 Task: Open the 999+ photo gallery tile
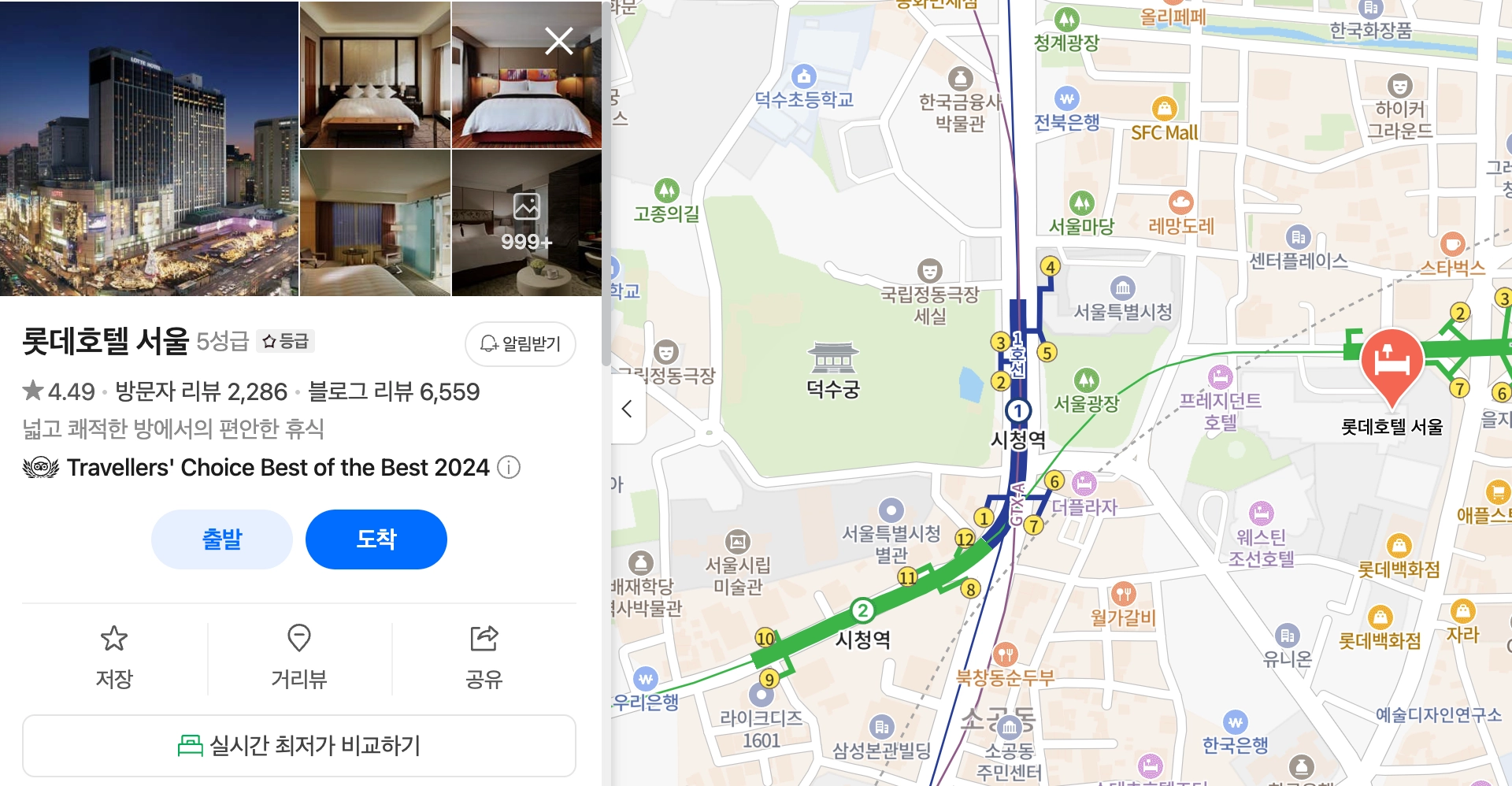[x=526, y=223]
